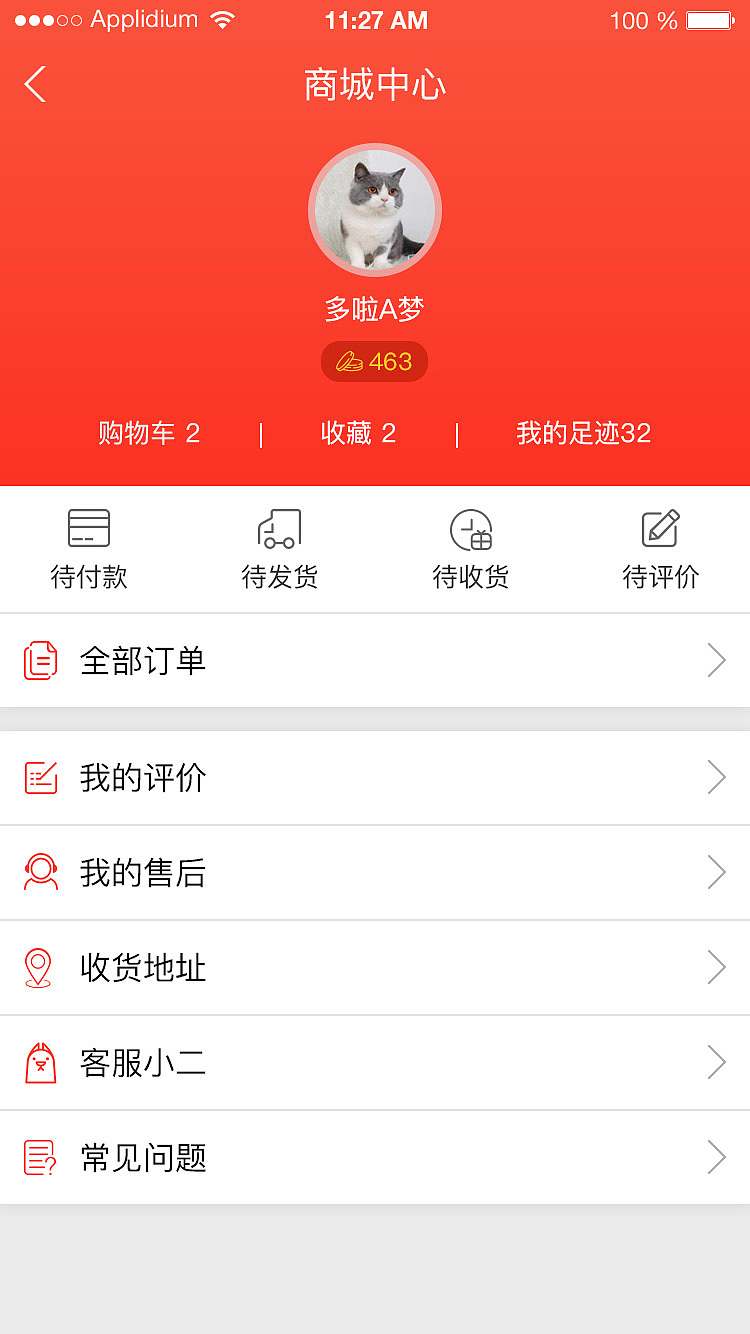Viewport: 750px width, 1334px height.
Task: Click the 全部订单 orders document icon
Action: click(40, 660)
